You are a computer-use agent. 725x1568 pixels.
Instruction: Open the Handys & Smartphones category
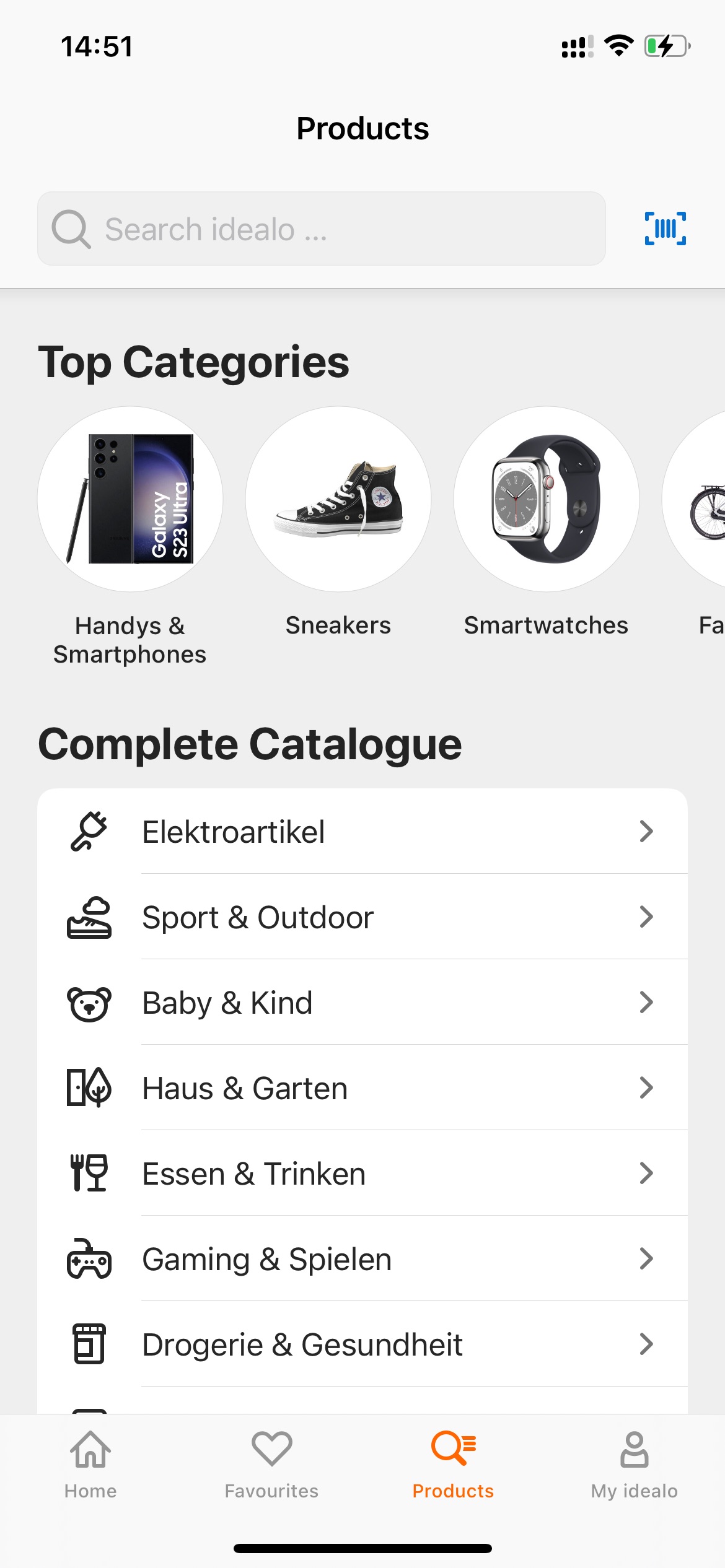[130, 536]
